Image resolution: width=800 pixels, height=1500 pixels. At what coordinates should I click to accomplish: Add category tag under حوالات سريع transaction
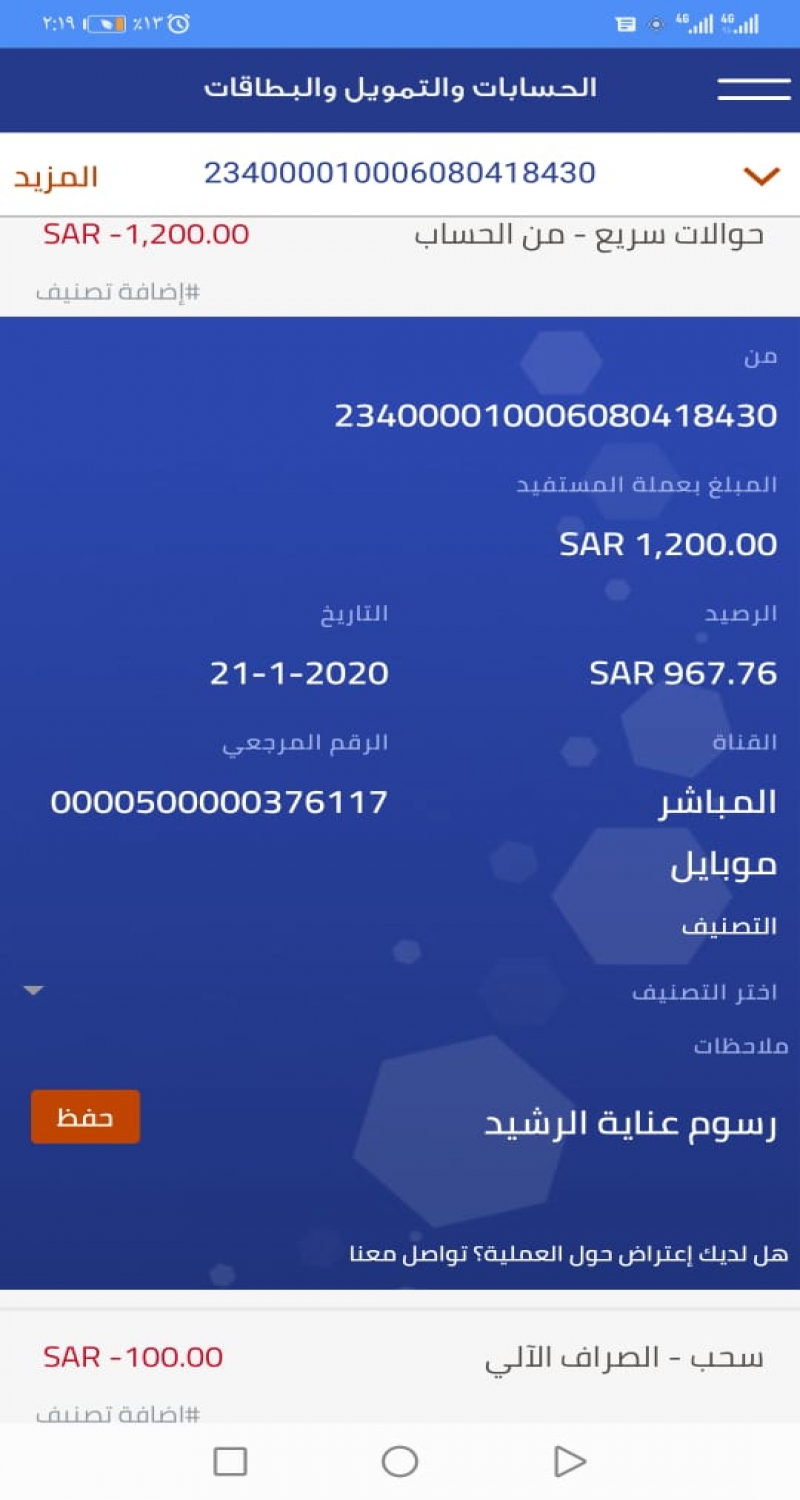[x=118, y=293]
